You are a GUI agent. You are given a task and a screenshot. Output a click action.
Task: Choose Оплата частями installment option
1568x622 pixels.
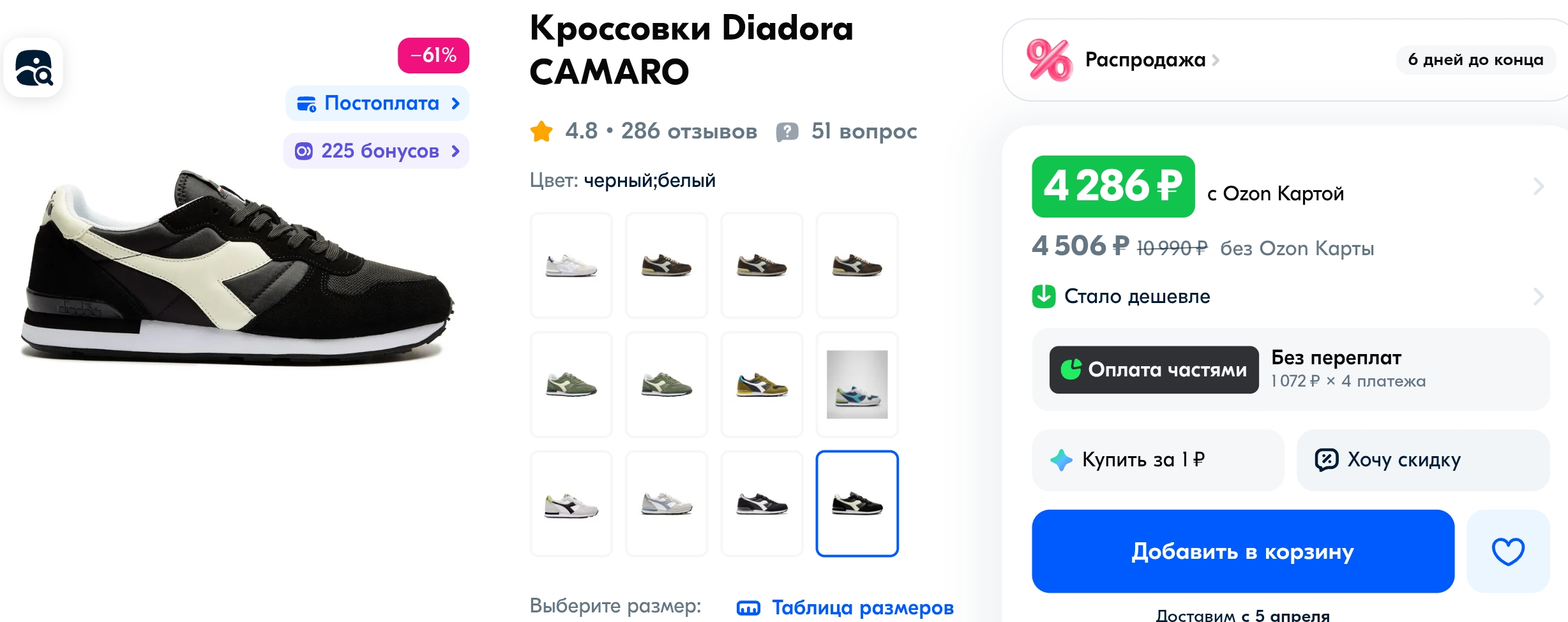point(1154,370)
